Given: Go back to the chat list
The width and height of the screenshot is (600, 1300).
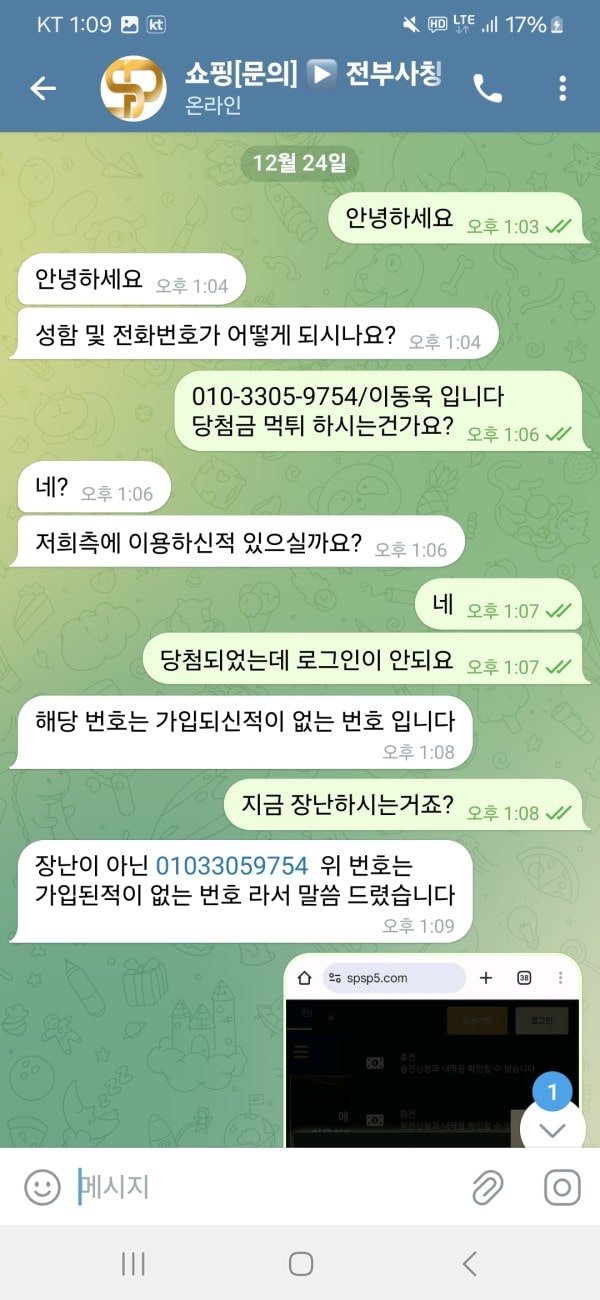Looking at the screenshot, I should point(43,89).
